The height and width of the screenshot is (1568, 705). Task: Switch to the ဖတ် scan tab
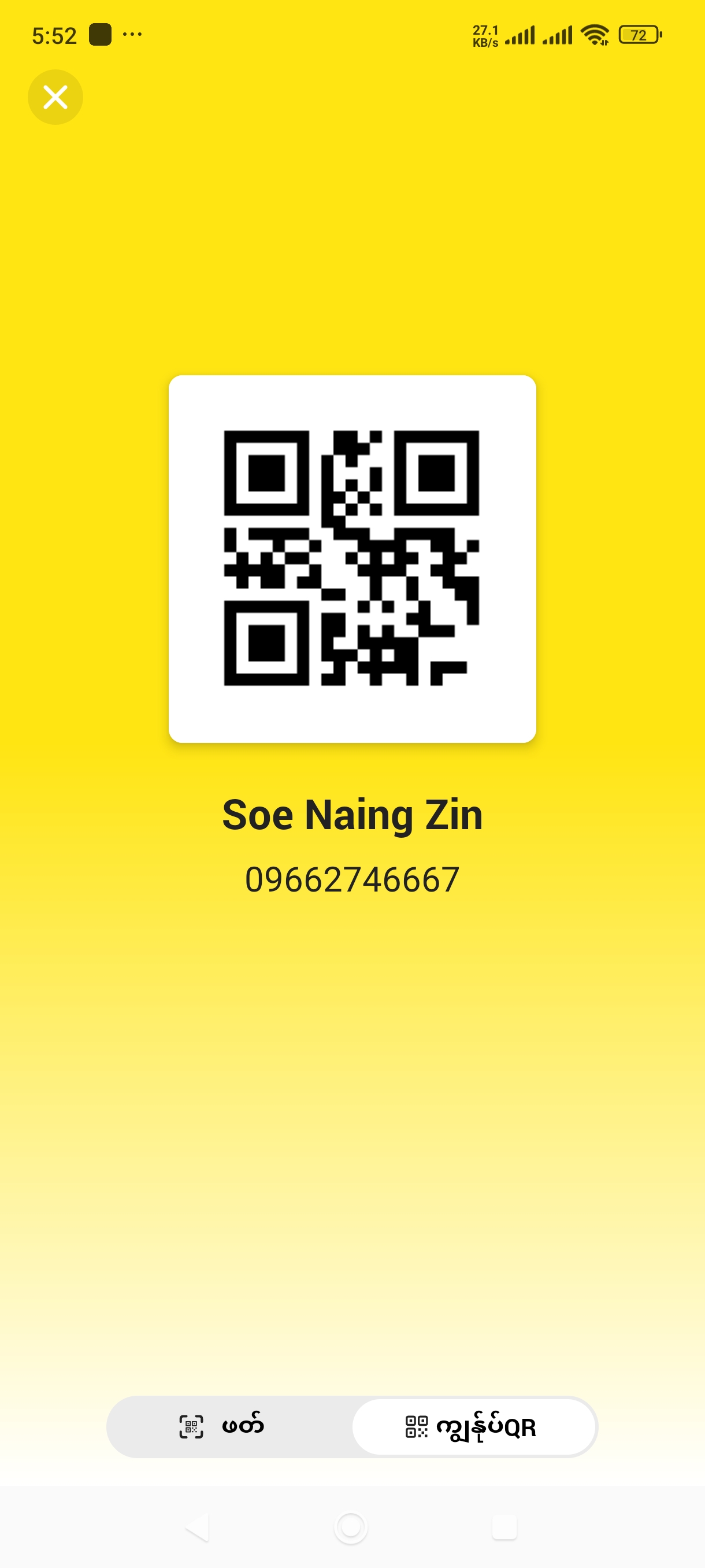tap(229, 1426)
